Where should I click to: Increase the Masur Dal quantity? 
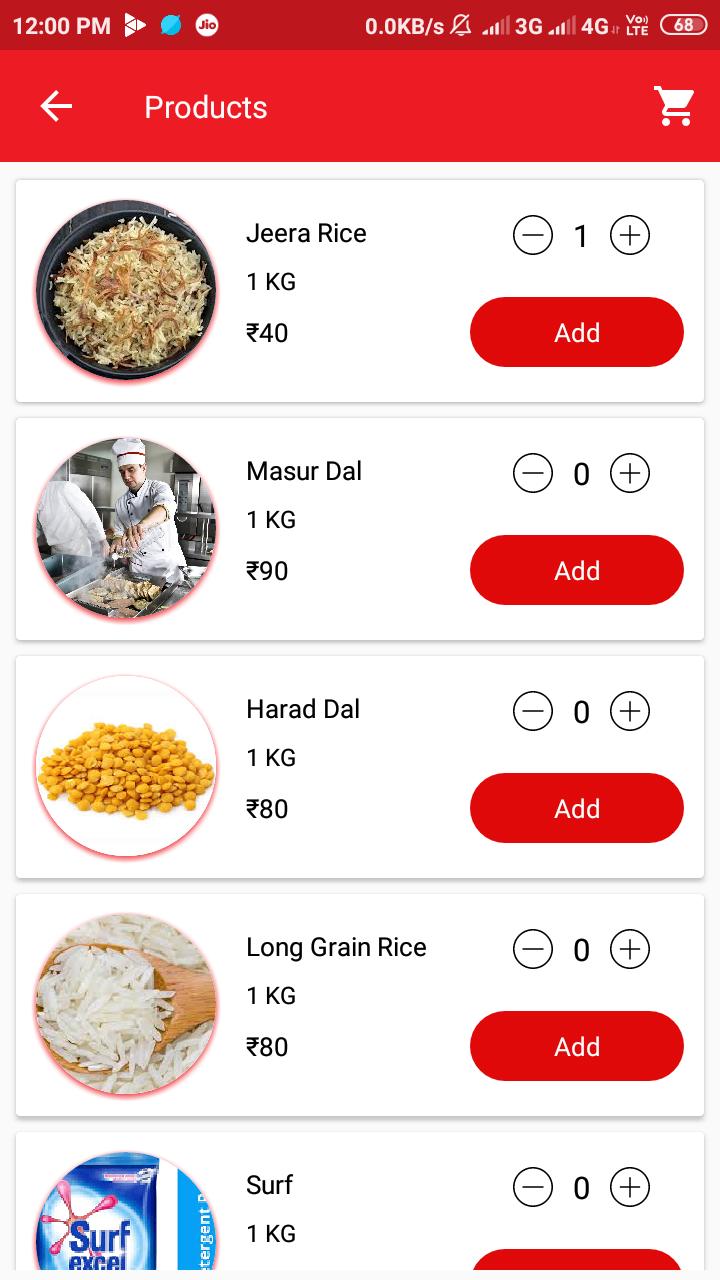click(x=630, y=474)
